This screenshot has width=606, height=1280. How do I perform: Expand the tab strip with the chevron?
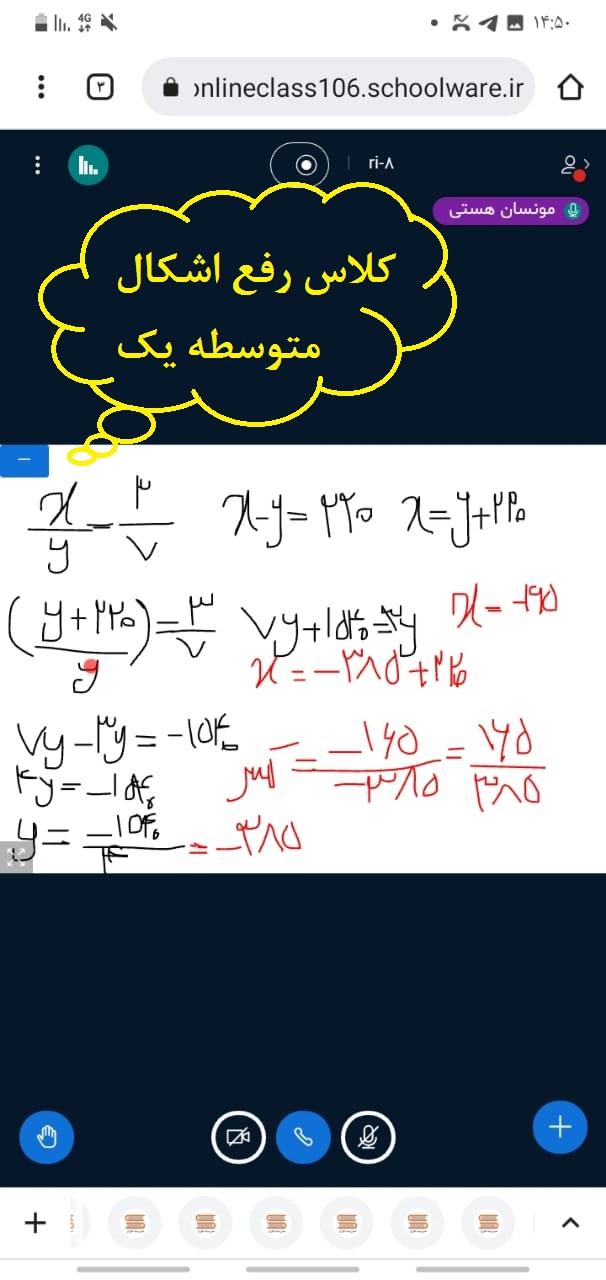click(571, 1223)
